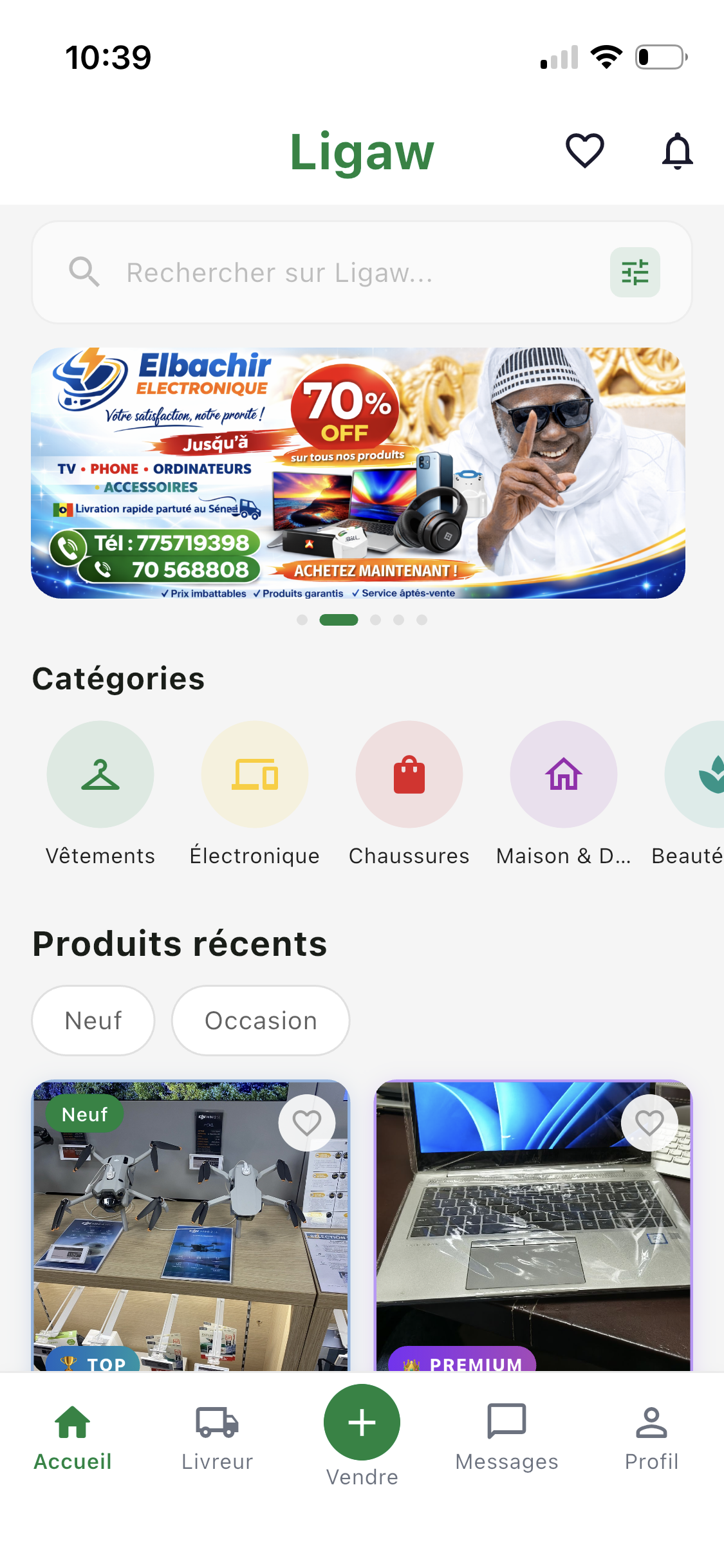Open the Elbachir Electronique promo banner
The height and width of the screenshot is (1568, 724).
(358, 473)
